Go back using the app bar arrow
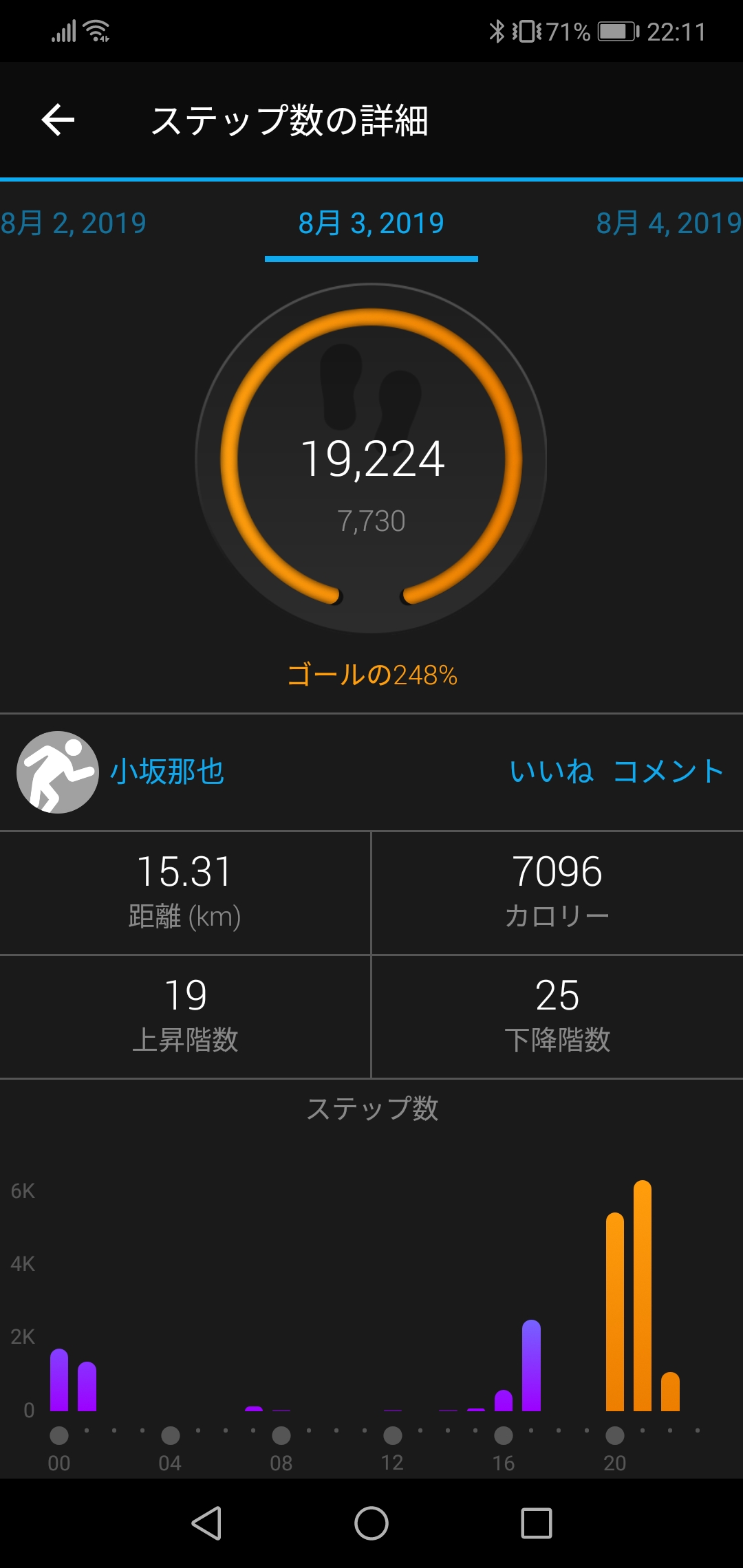This screenshot has width=743, height=1568. click(x=58, y=120)
